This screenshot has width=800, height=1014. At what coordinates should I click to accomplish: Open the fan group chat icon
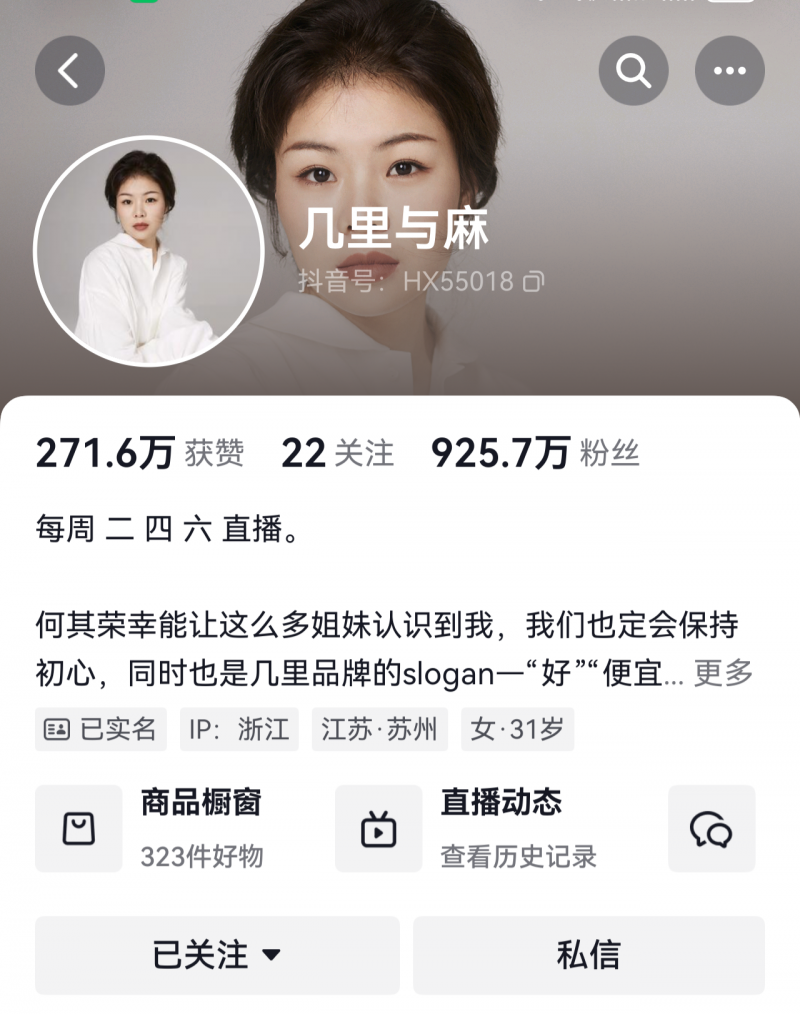711,829
